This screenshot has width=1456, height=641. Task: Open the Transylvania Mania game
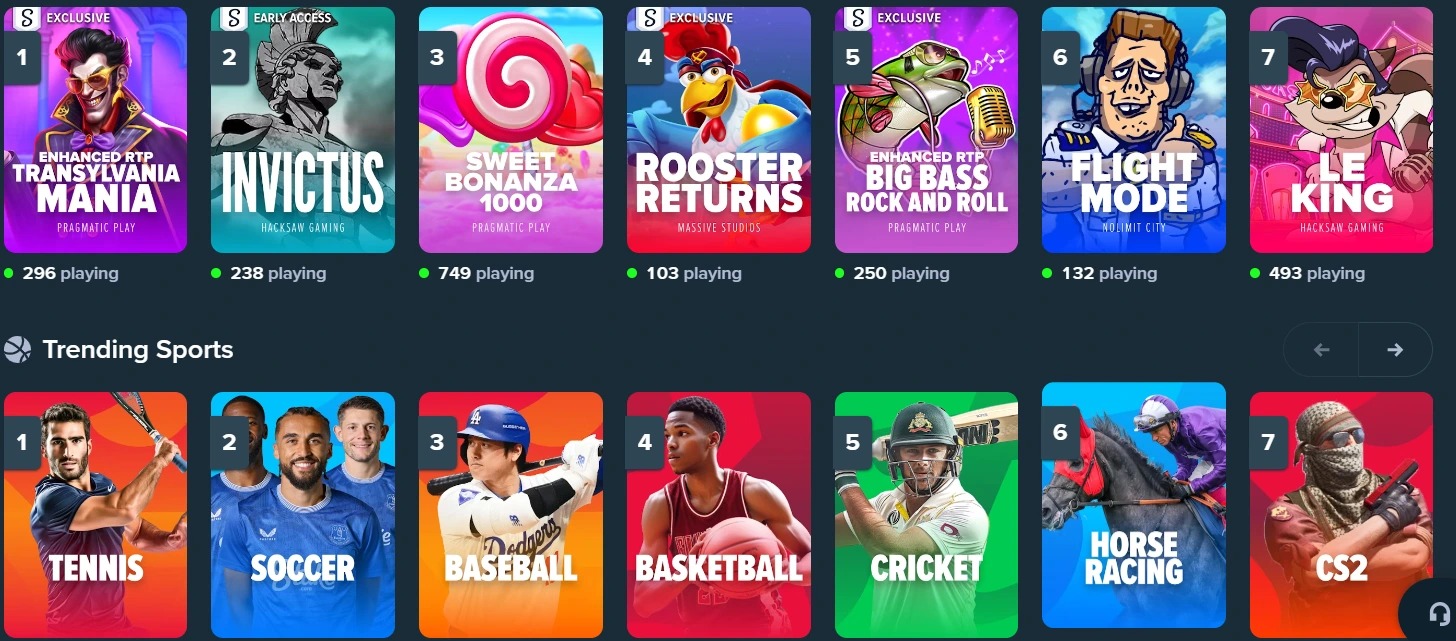pyautogui.click(x=95, y=130)
